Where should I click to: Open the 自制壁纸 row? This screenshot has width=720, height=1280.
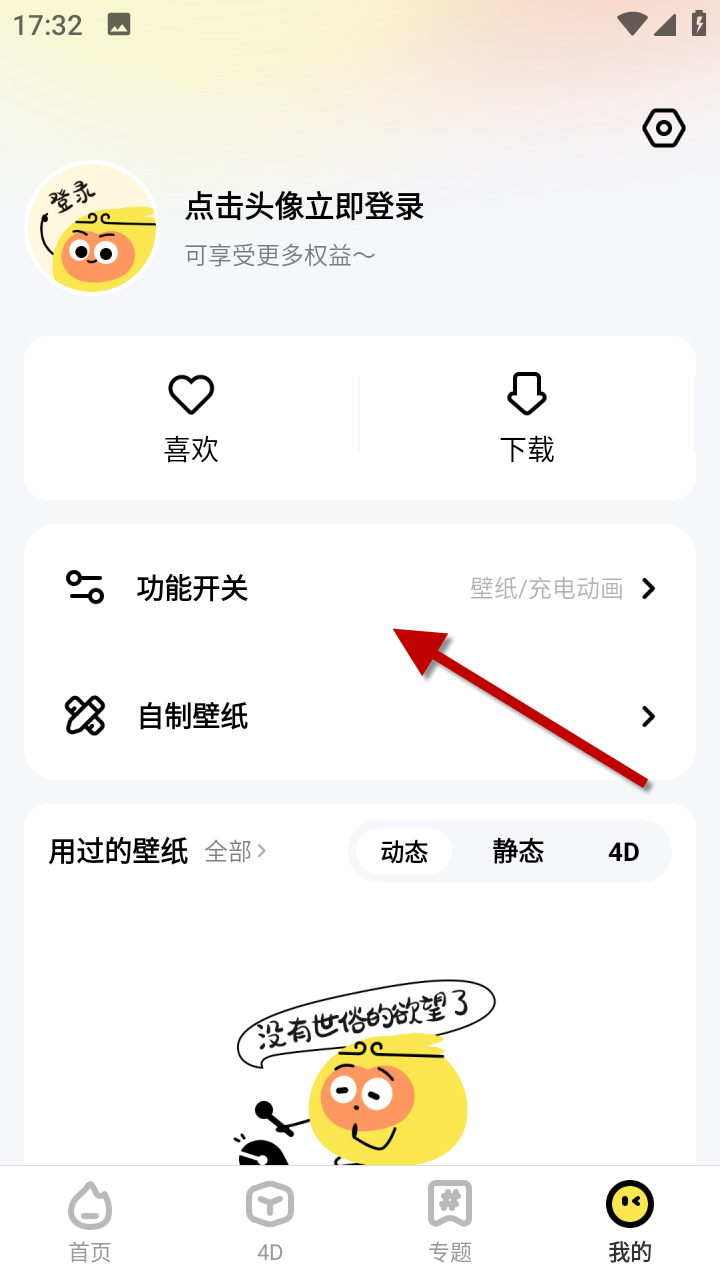click(360, 716)
